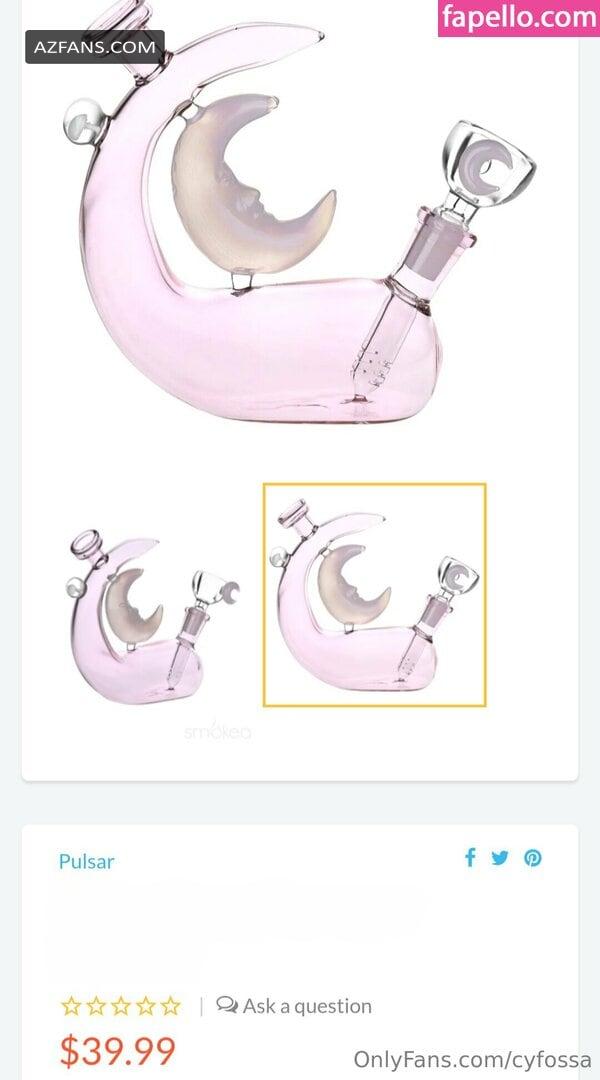Share product on Twitter
The width and height of the screenshot is (600, 1080).
point(500,858)
